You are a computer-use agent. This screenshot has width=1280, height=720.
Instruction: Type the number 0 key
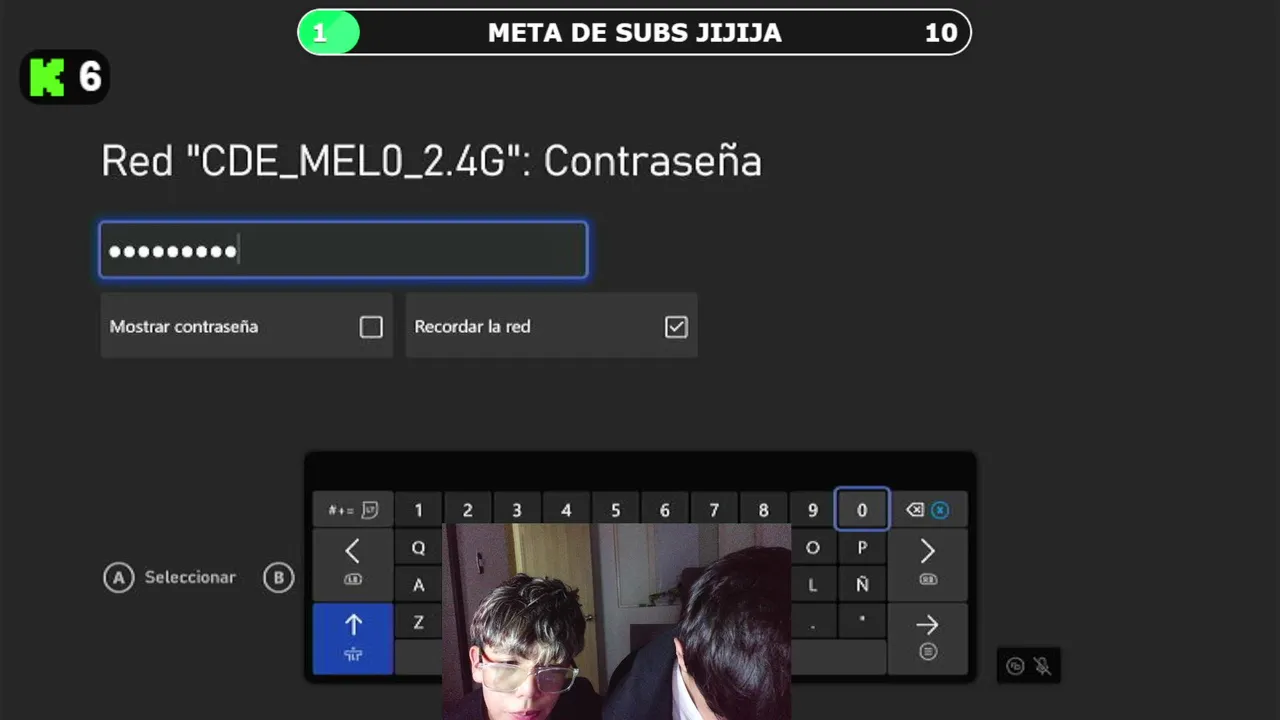[x=861, y=510]
